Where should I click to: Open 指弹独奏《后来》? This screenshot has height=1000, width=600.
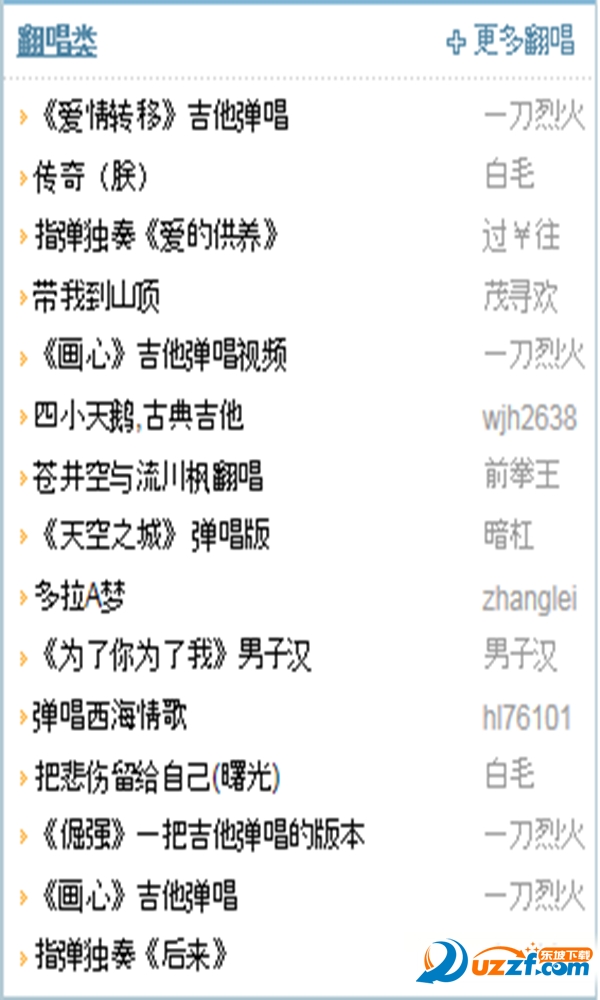tap(131, 954)
